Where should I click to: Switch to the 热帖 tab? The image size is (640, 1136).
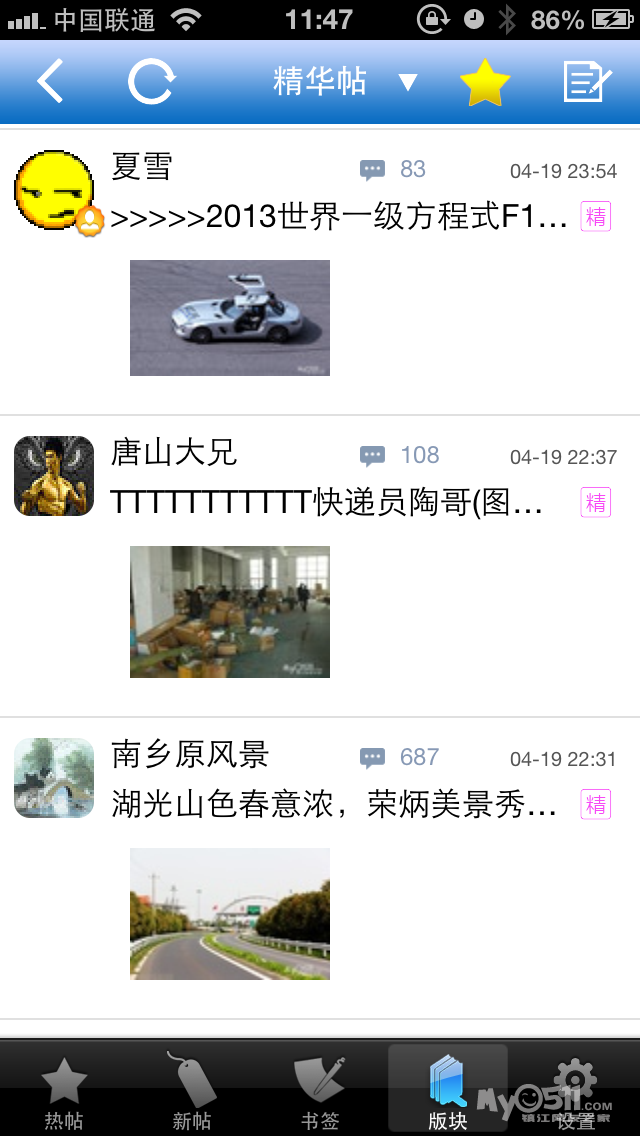(x=64, y=1092)
